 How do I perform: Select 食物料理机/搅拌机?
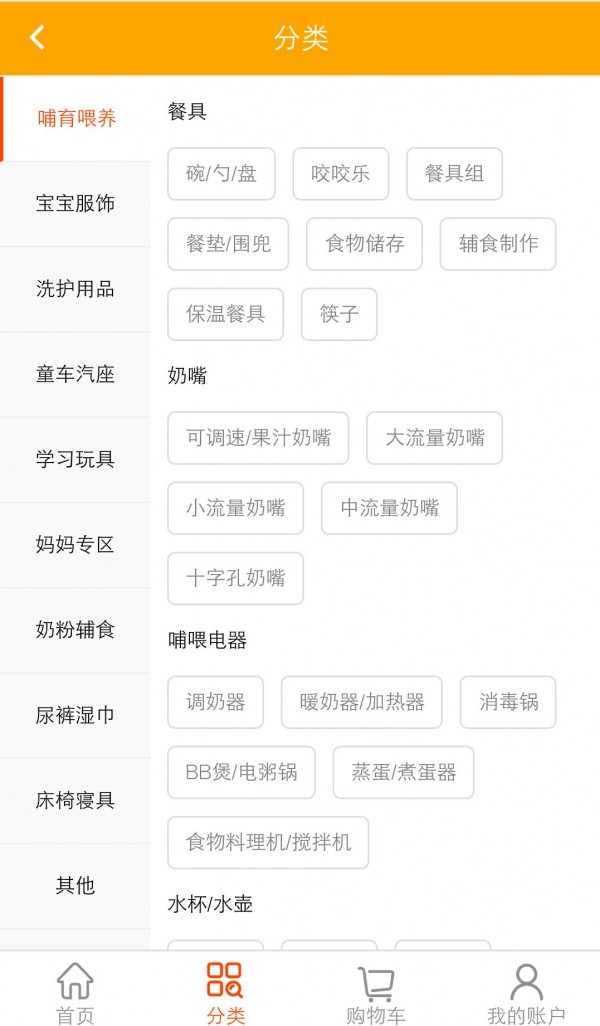[x=268, y=842]
